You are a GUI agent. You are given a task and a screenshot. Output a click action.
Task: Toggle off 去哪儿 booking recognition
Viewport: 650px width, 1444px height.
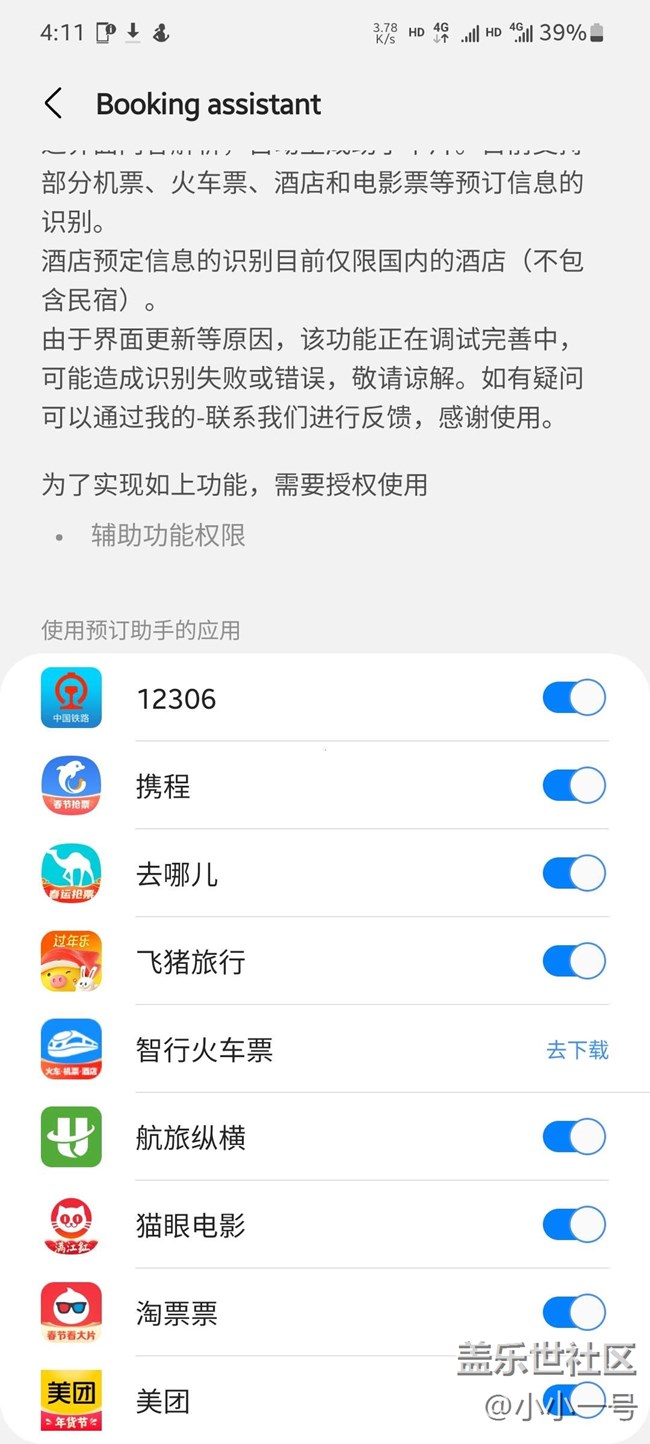click(574, 874)
